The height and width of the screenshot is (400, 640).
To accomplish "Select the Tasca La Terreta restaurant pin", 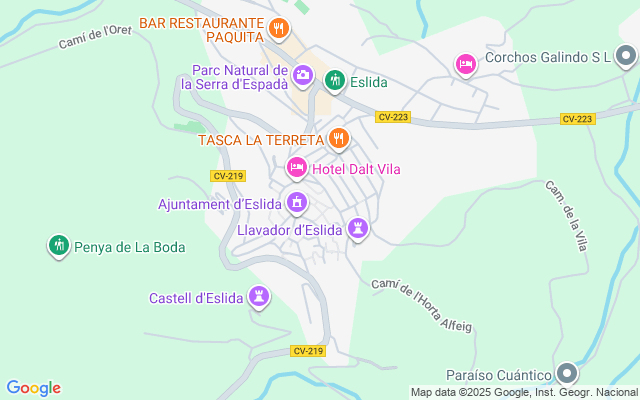I will coord(339,138).
